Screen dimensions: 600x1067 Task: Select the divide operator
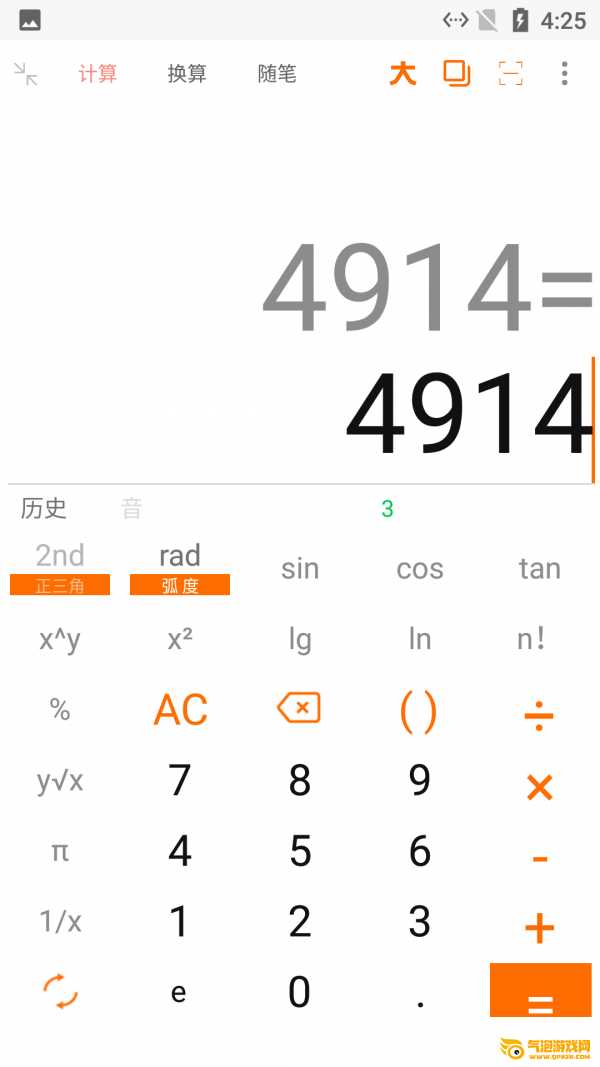click(539, 715)
